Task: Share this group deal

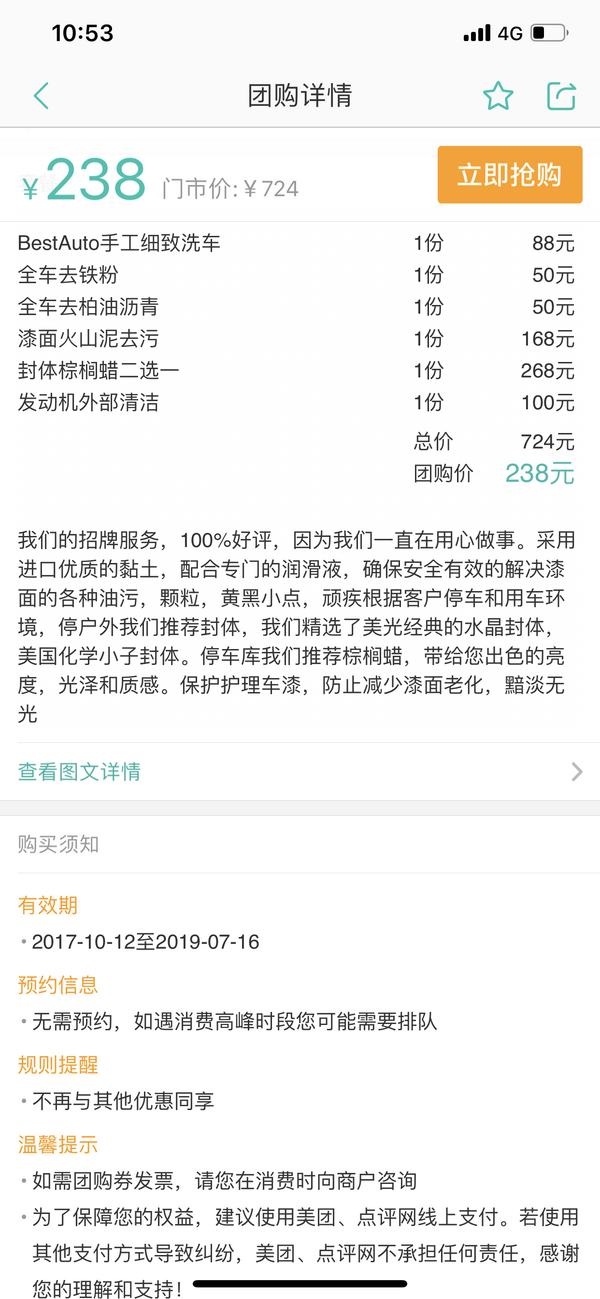Action: click(x=561, y=96)
